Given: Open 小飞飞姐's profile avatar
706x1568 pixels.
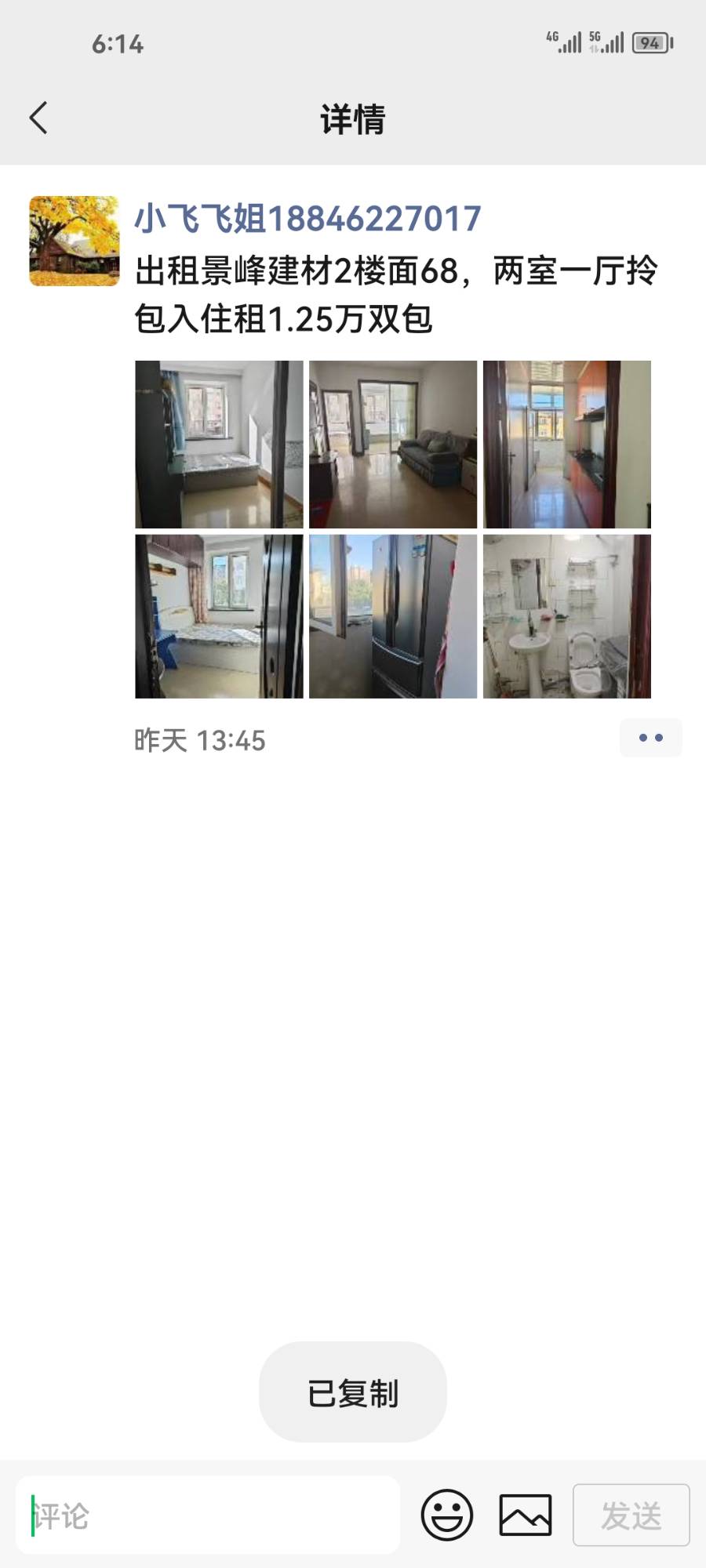Looking at the screenshot, I should 75,241.
